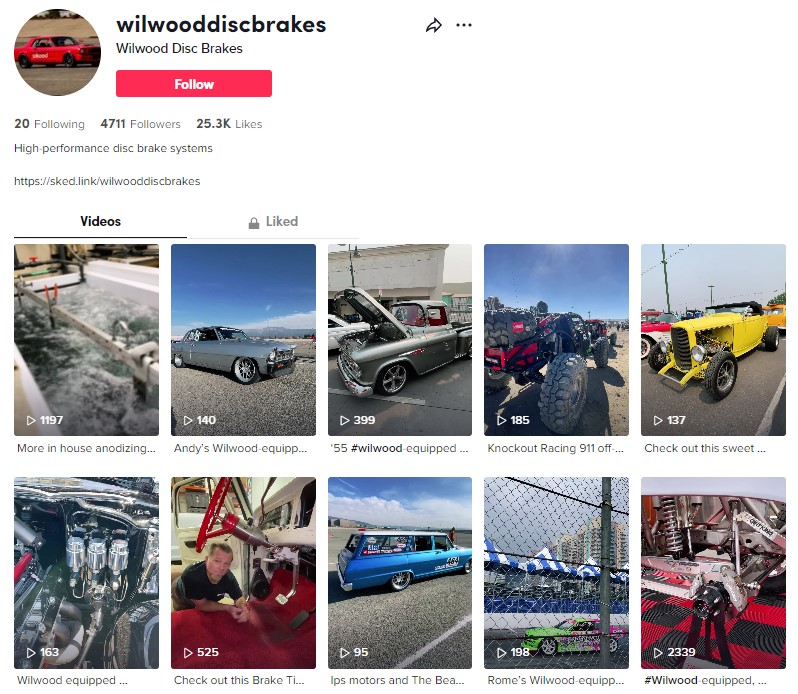Play the yellow hot rod video
The width and height of the screenshot is (798, 694).
click(x=713, y=339)
